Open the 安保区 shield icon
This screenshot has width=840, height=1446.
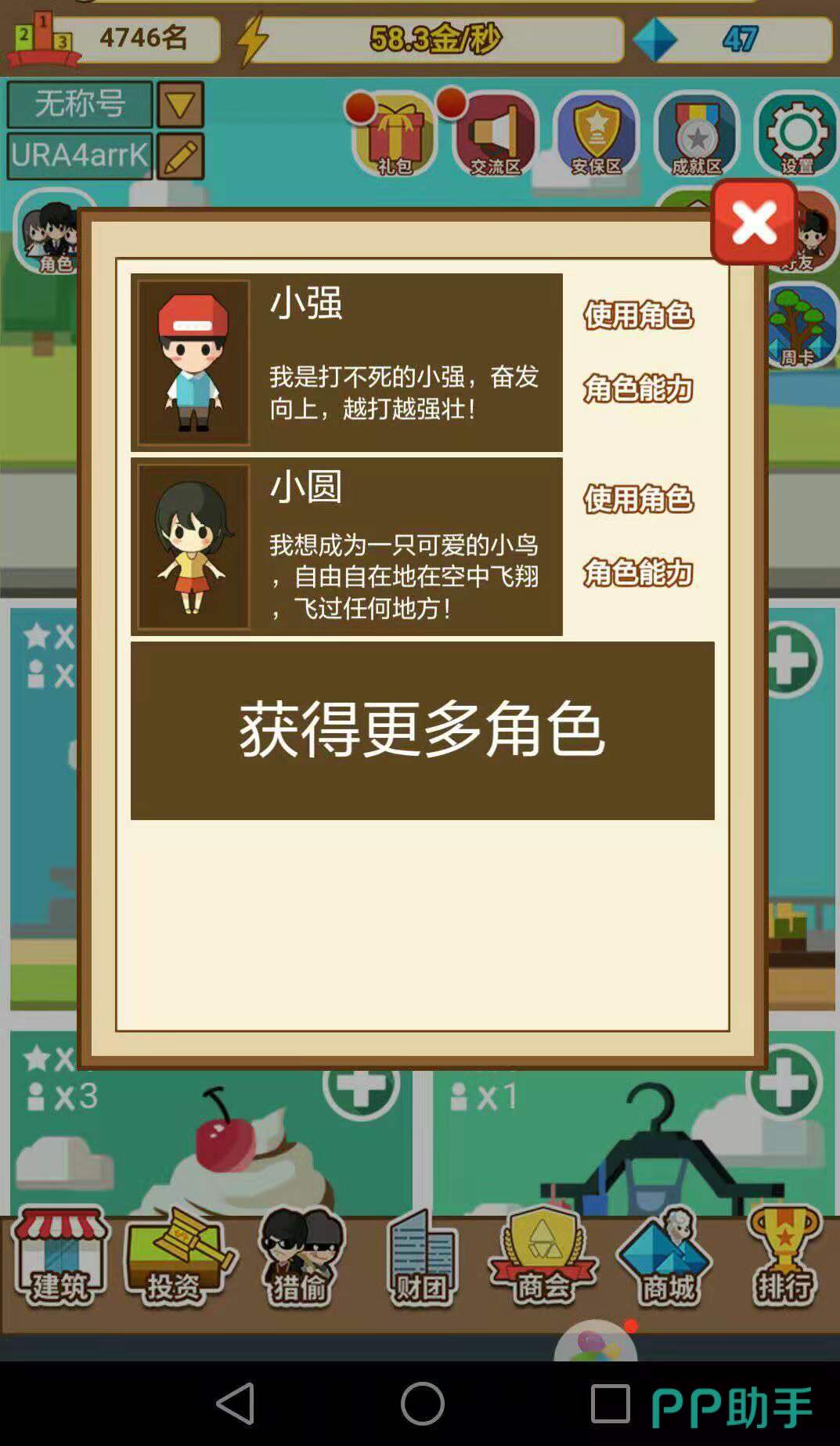pyautogui.click(x=596, y=135)
